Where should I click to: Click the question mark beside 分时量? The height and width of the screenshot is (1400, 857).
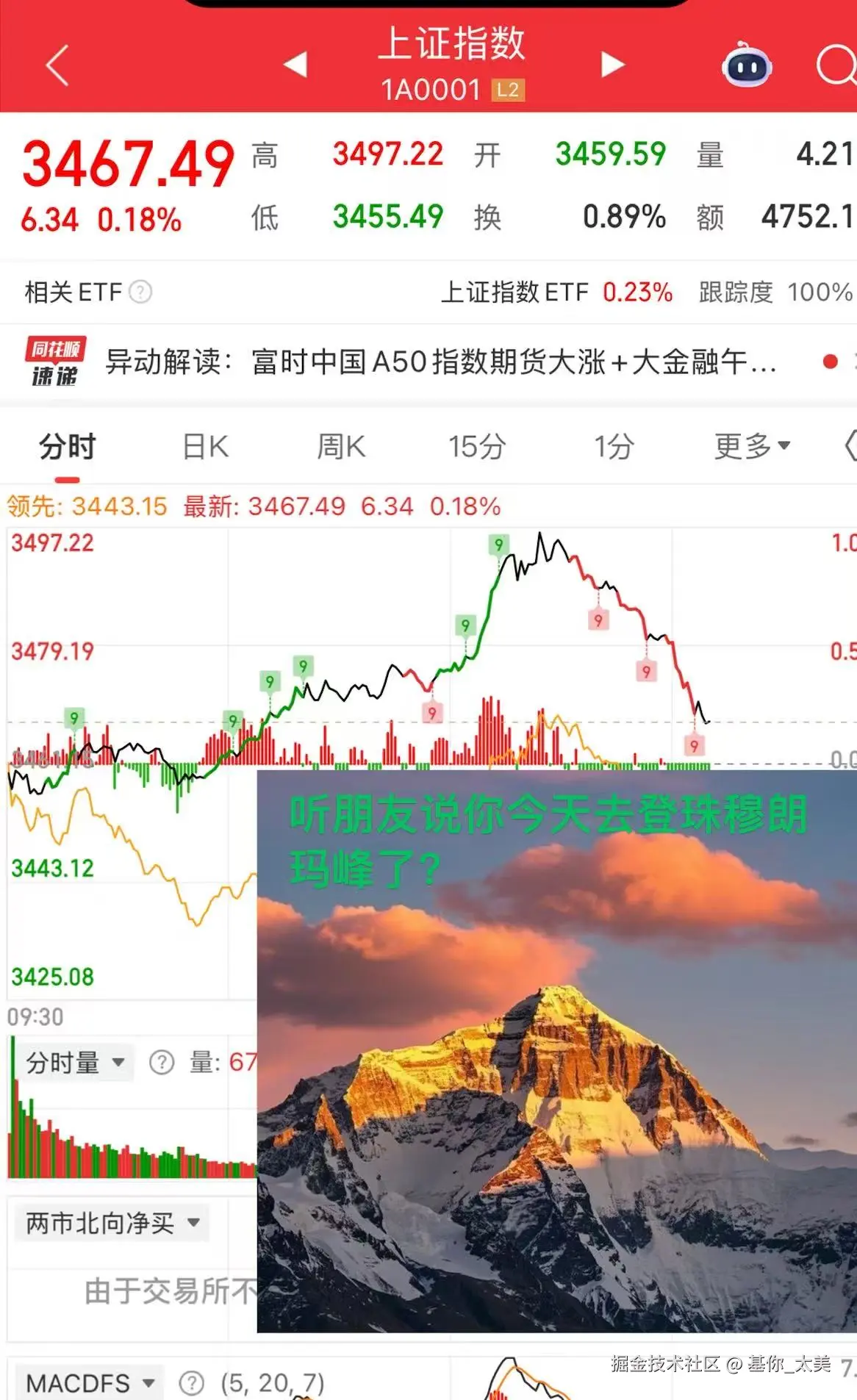160,1061
